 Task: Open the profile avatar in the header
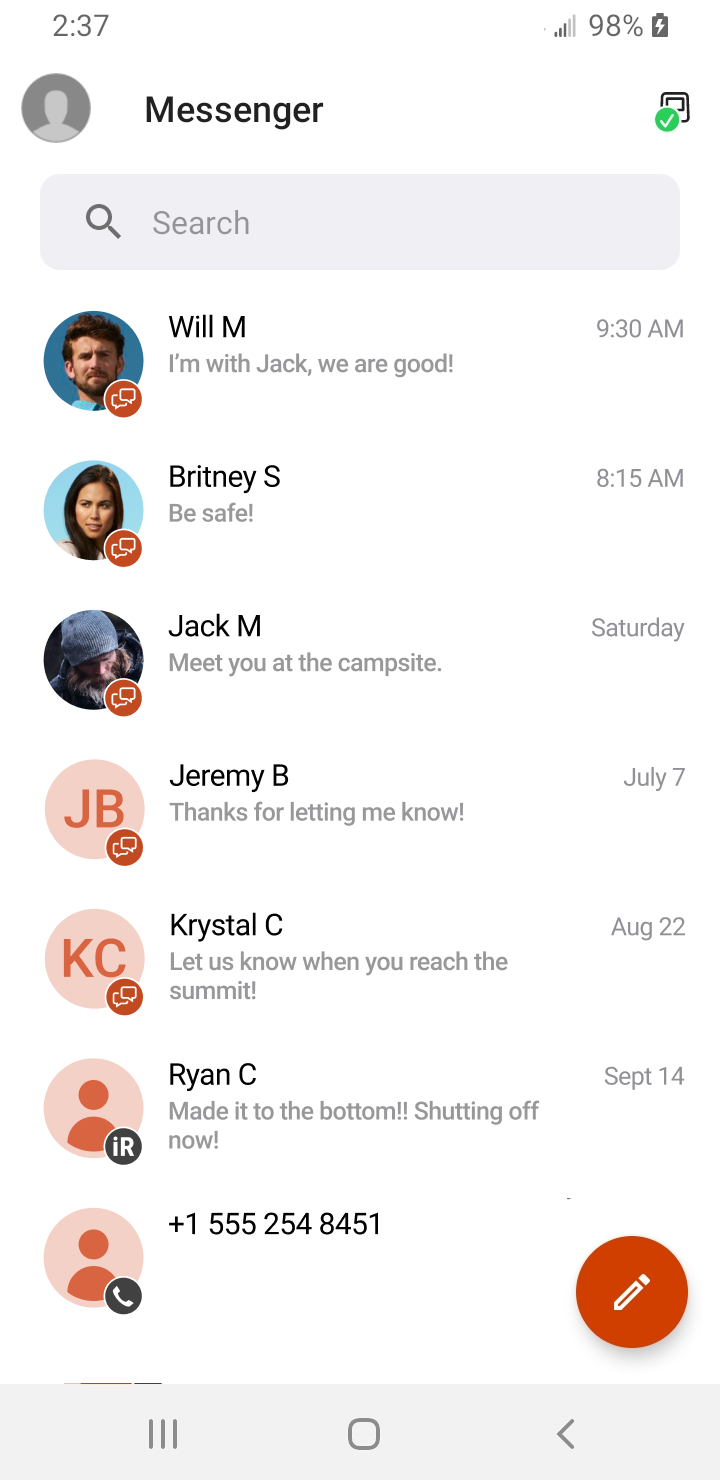[x=56, y=108]
